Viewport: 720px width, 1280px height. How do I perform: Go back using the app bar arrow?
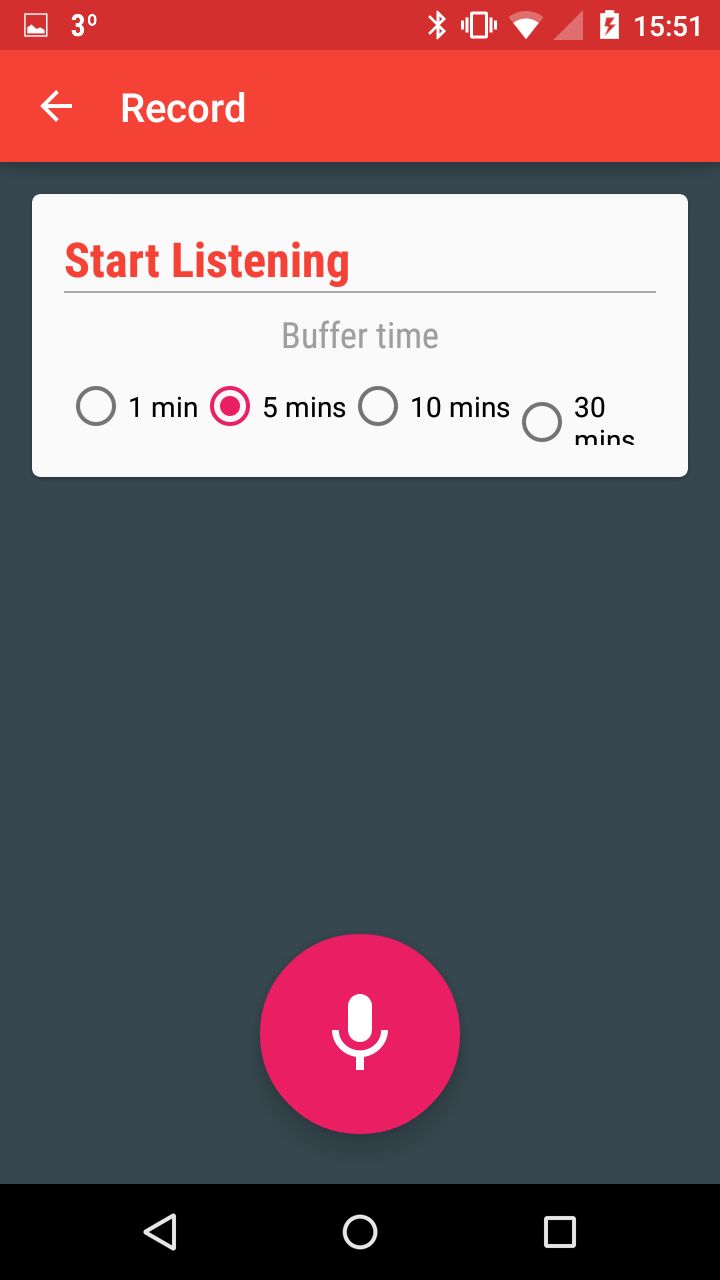56,107
